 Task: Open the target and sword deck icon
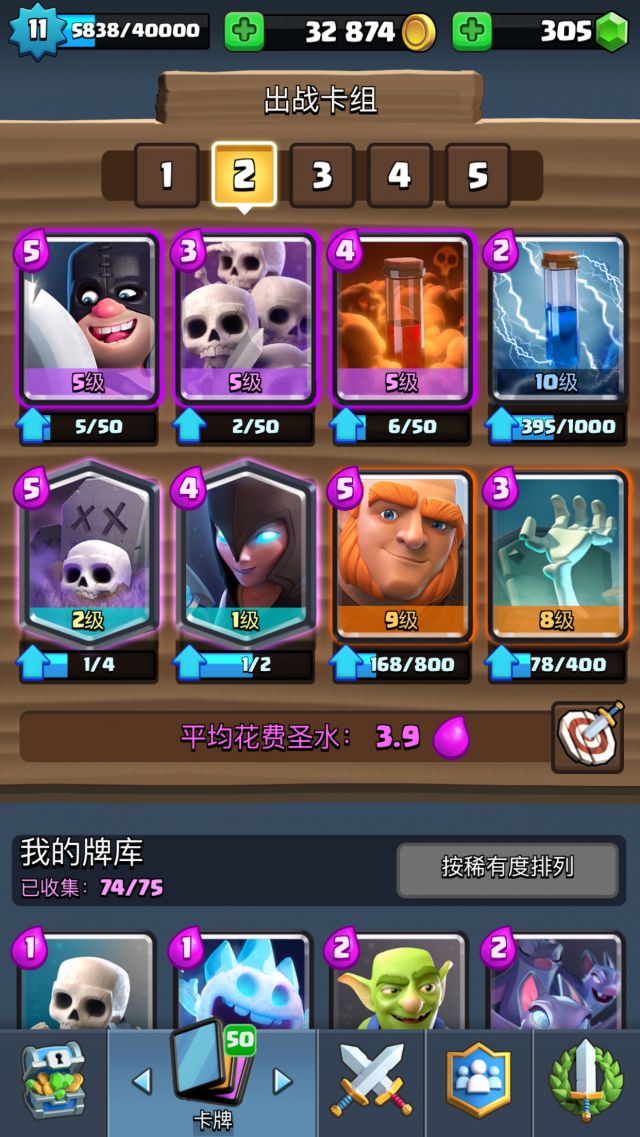coord(587,738)
